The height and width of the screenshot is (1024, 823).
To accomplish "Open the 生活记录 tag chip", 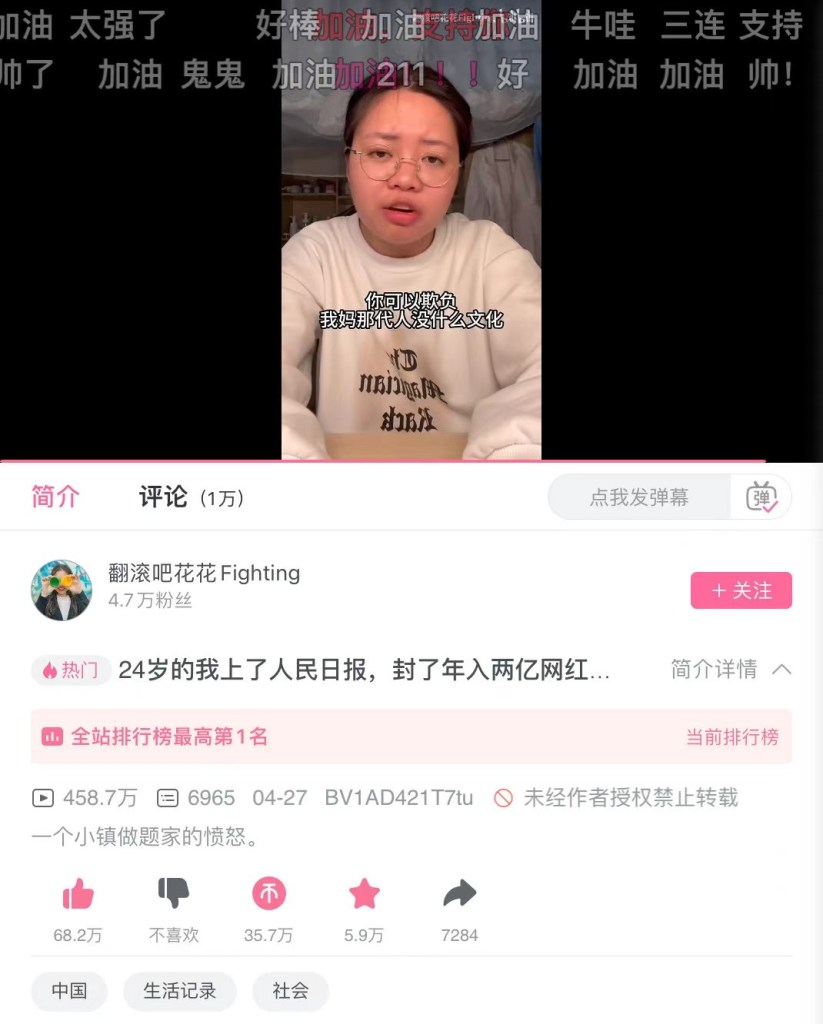I will [180, 991].
